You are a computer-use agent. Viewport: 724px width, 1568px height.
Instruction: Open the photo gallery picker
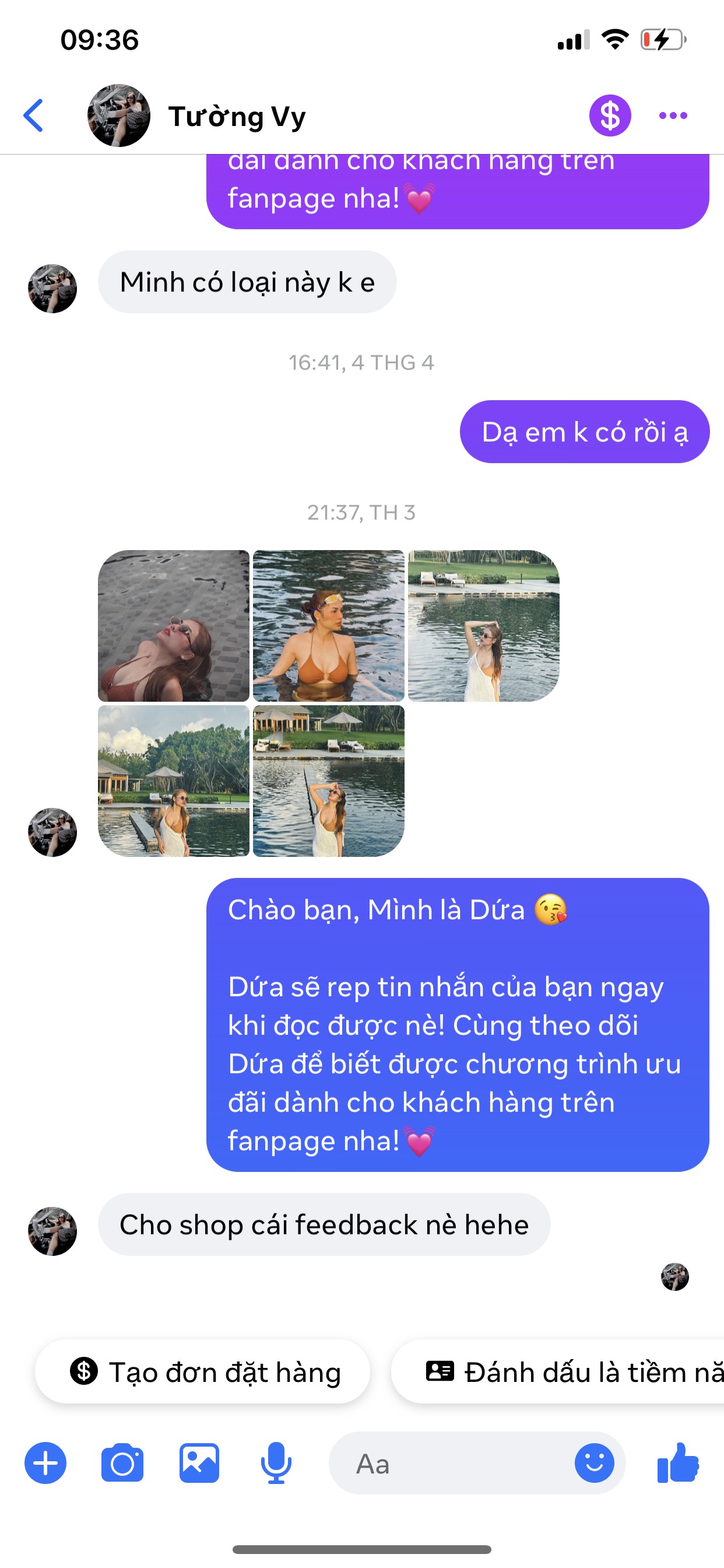[x=199, y=1464]
